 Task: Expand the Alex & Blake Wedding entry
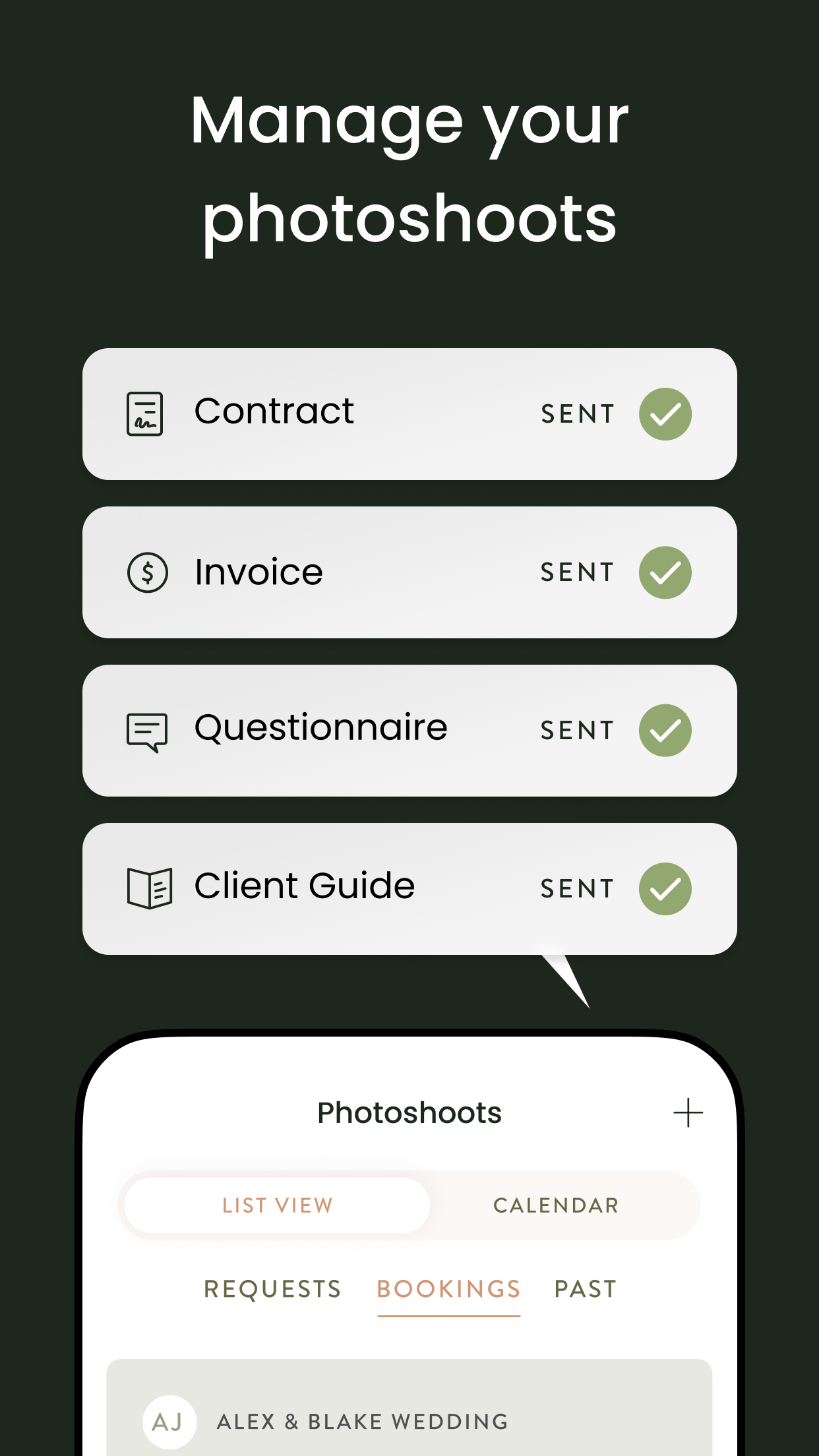click(x=409, y=1421)
